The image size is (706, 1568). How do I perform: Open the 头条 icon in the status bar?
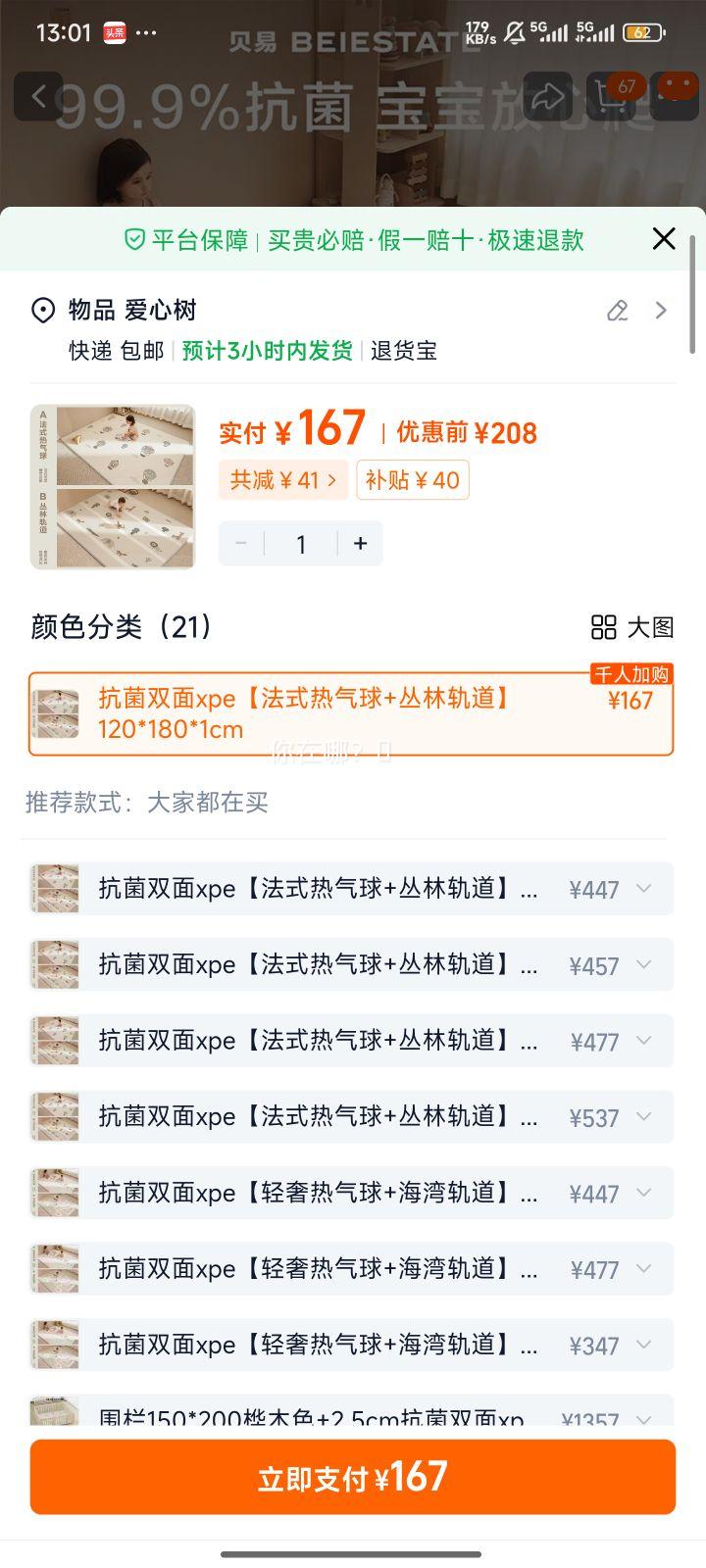tap(111, 31)
